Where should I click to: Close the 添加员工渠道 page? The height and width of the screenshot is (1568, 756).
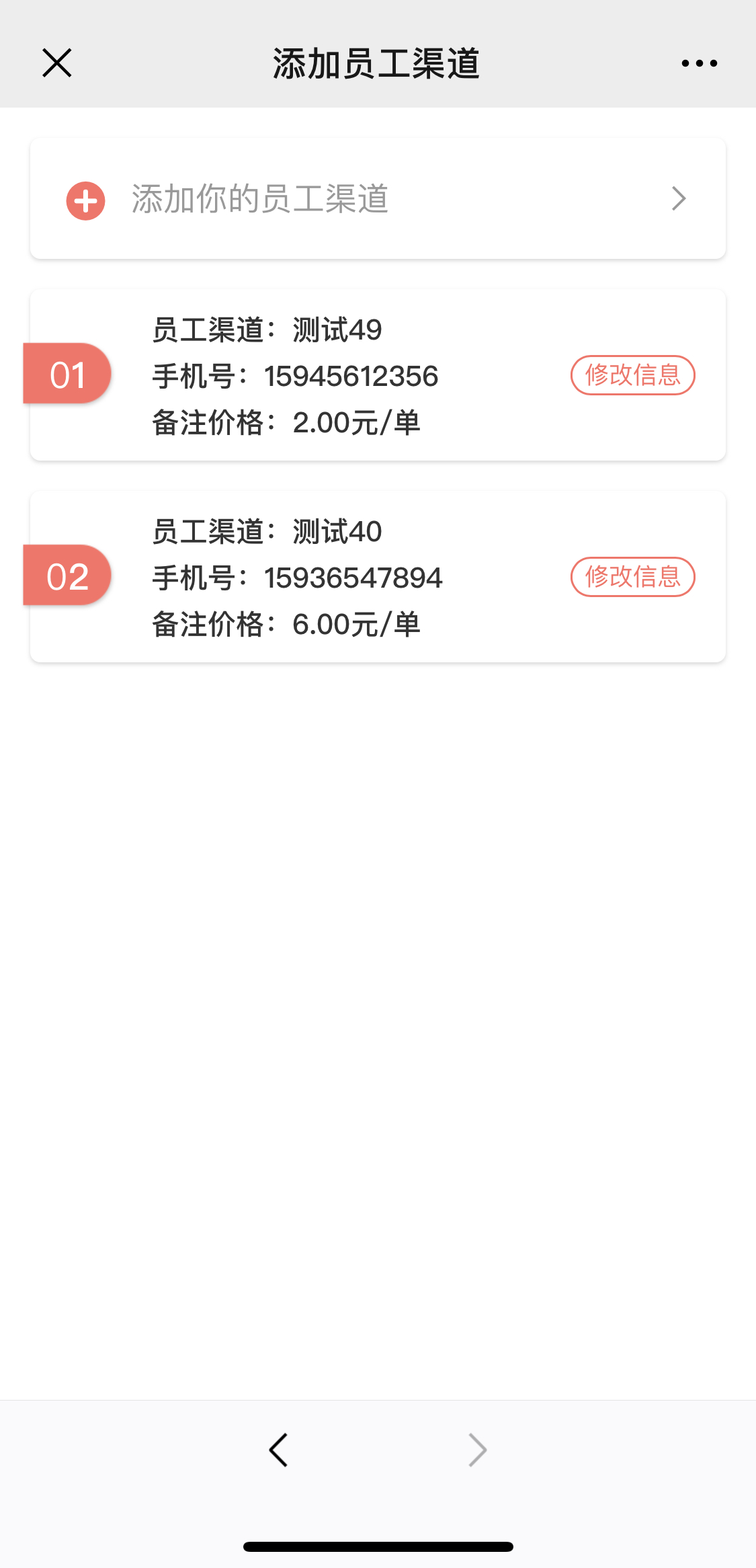click(57, 63)
